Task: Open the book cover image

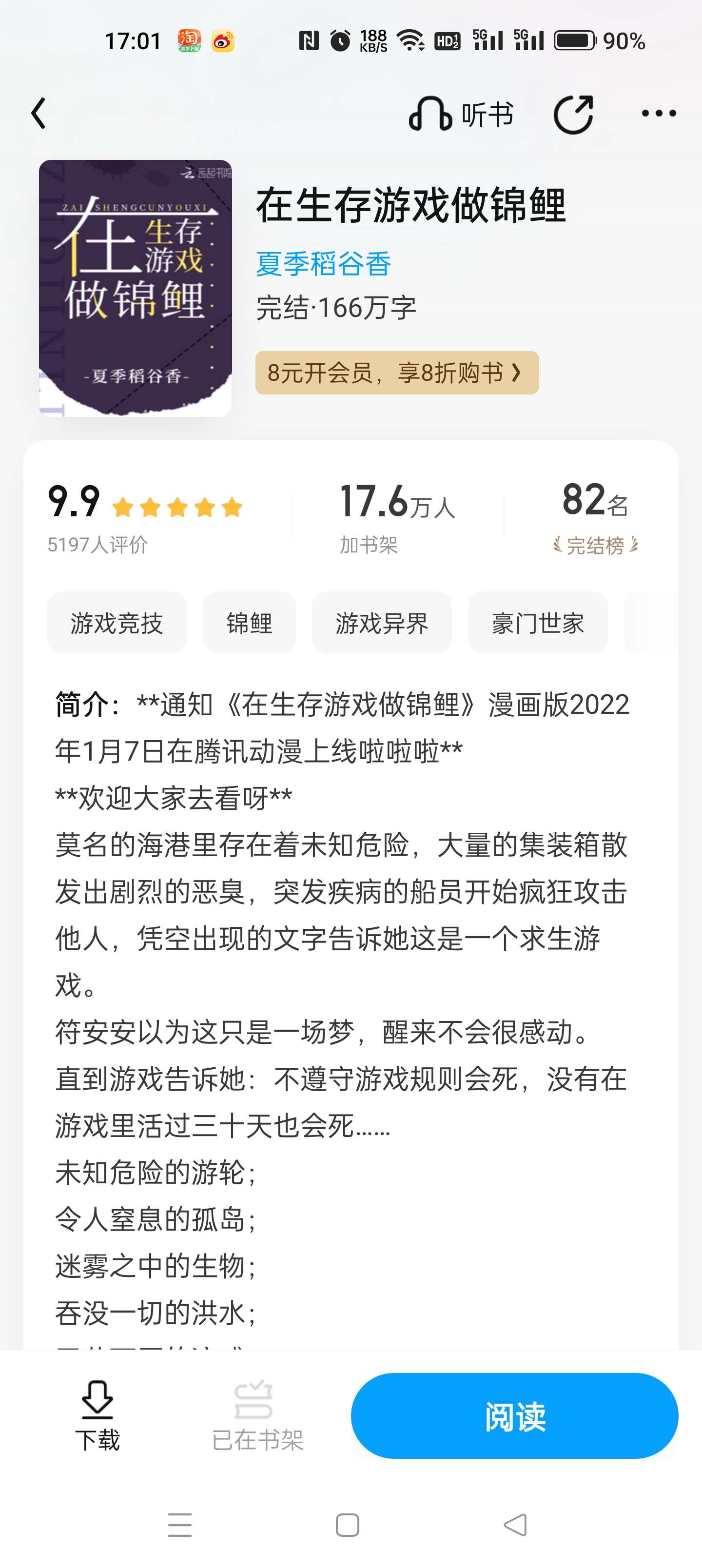Action: pyautogui.click(x=135, y=289)
